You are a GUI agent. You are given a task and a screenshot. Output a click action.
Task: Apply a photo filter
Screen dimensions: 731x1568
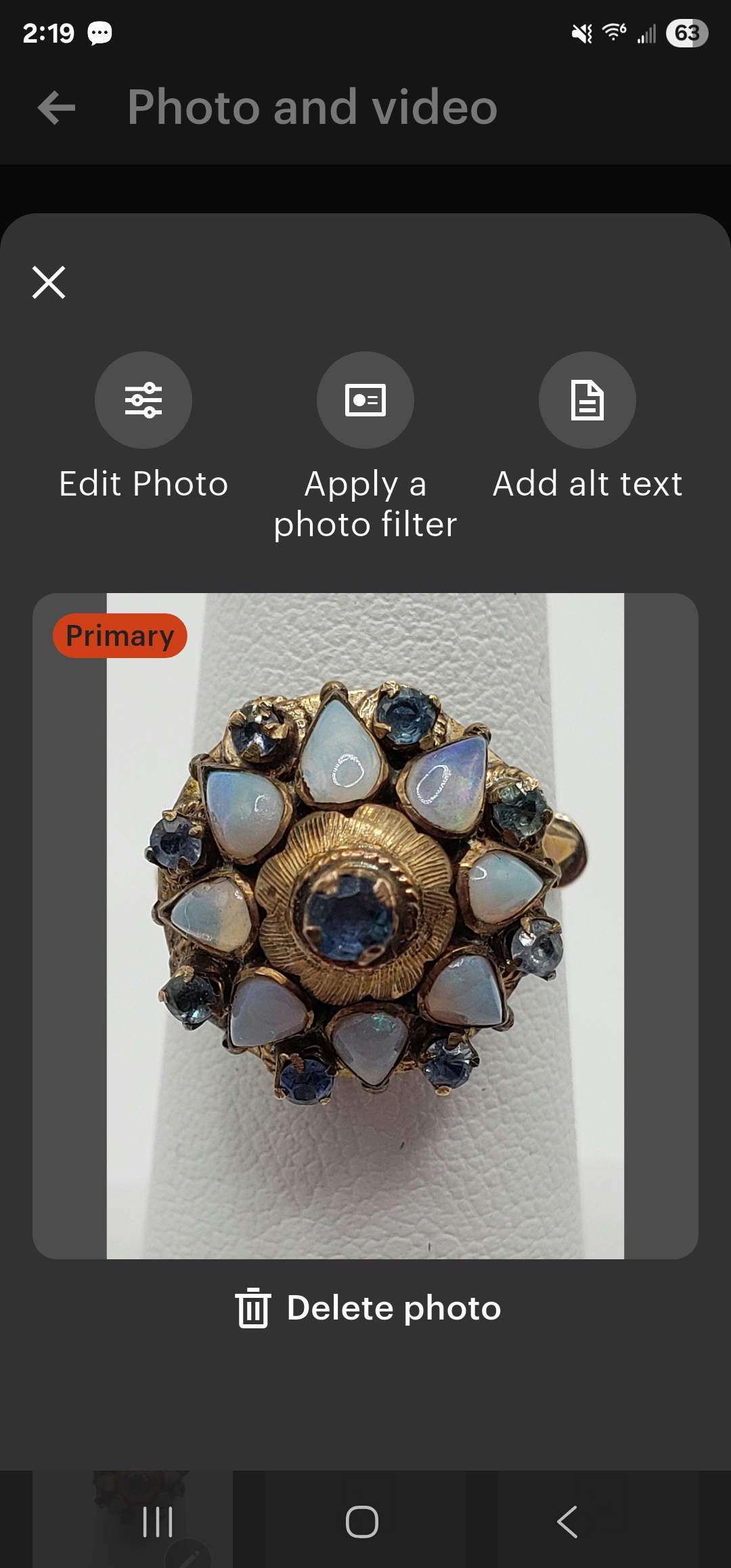pyautogui.click(x=365, y=400)
